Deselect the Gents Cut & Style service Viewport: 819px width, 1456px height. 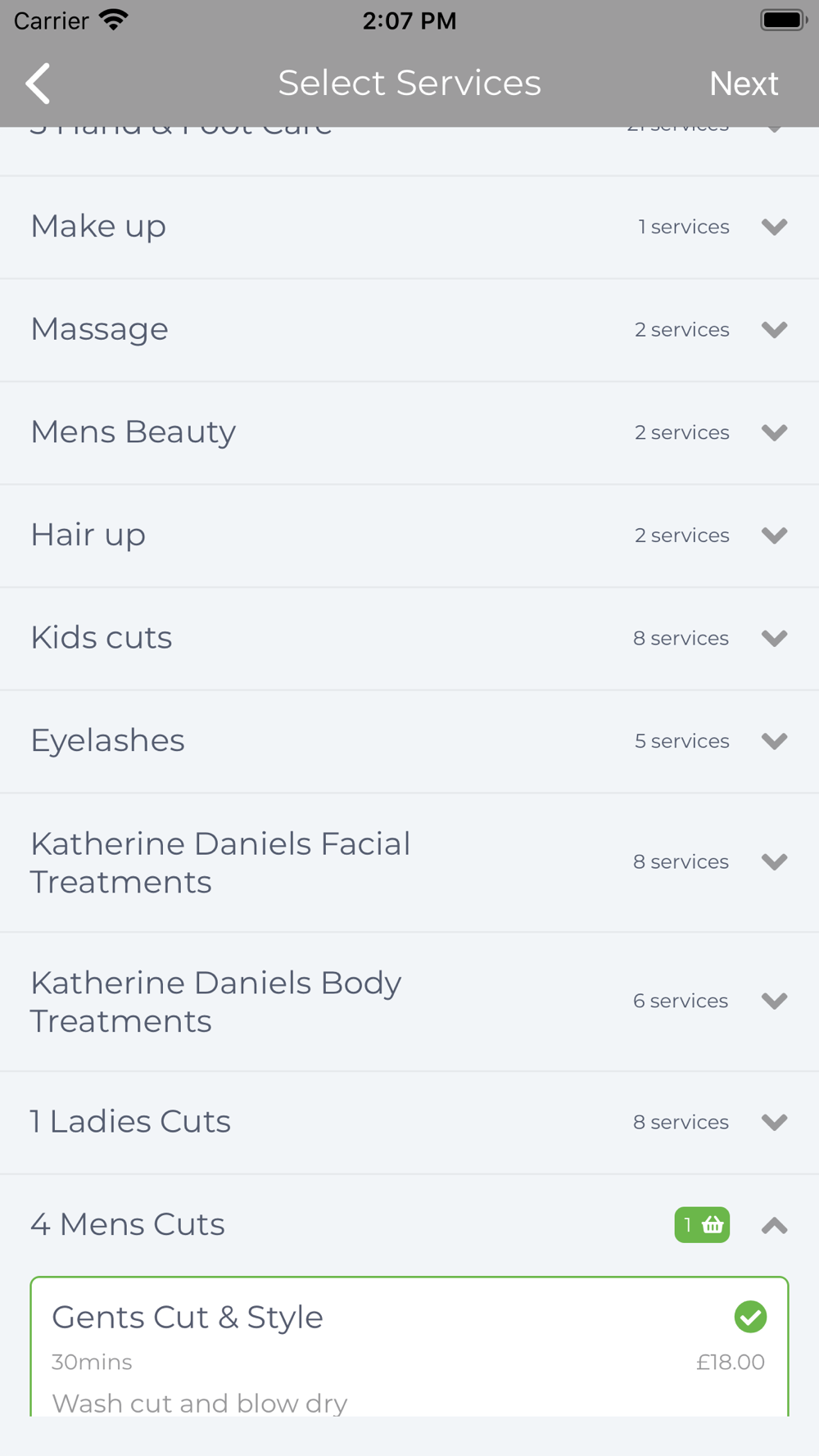tap(409, 1347)
